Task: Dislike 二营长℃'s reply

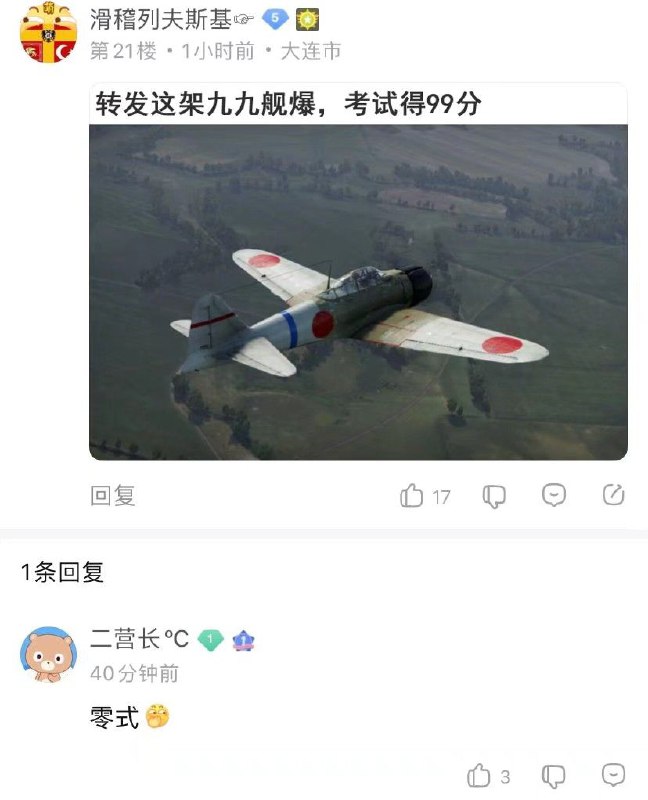Action: pos(553,776)
